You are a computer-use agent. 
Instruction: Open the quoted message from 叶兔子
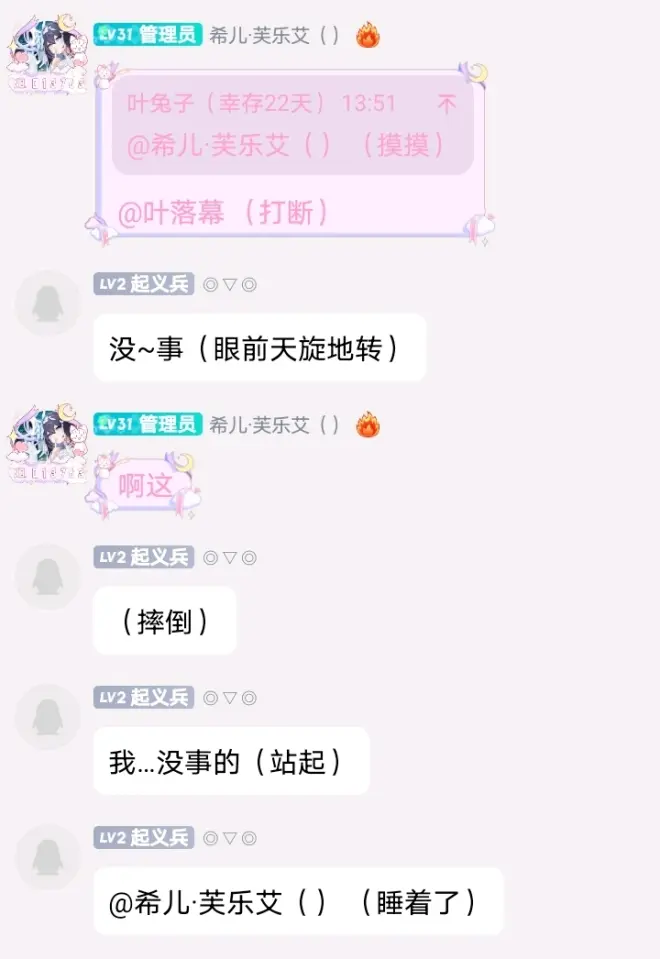click(x=292, y=126)
